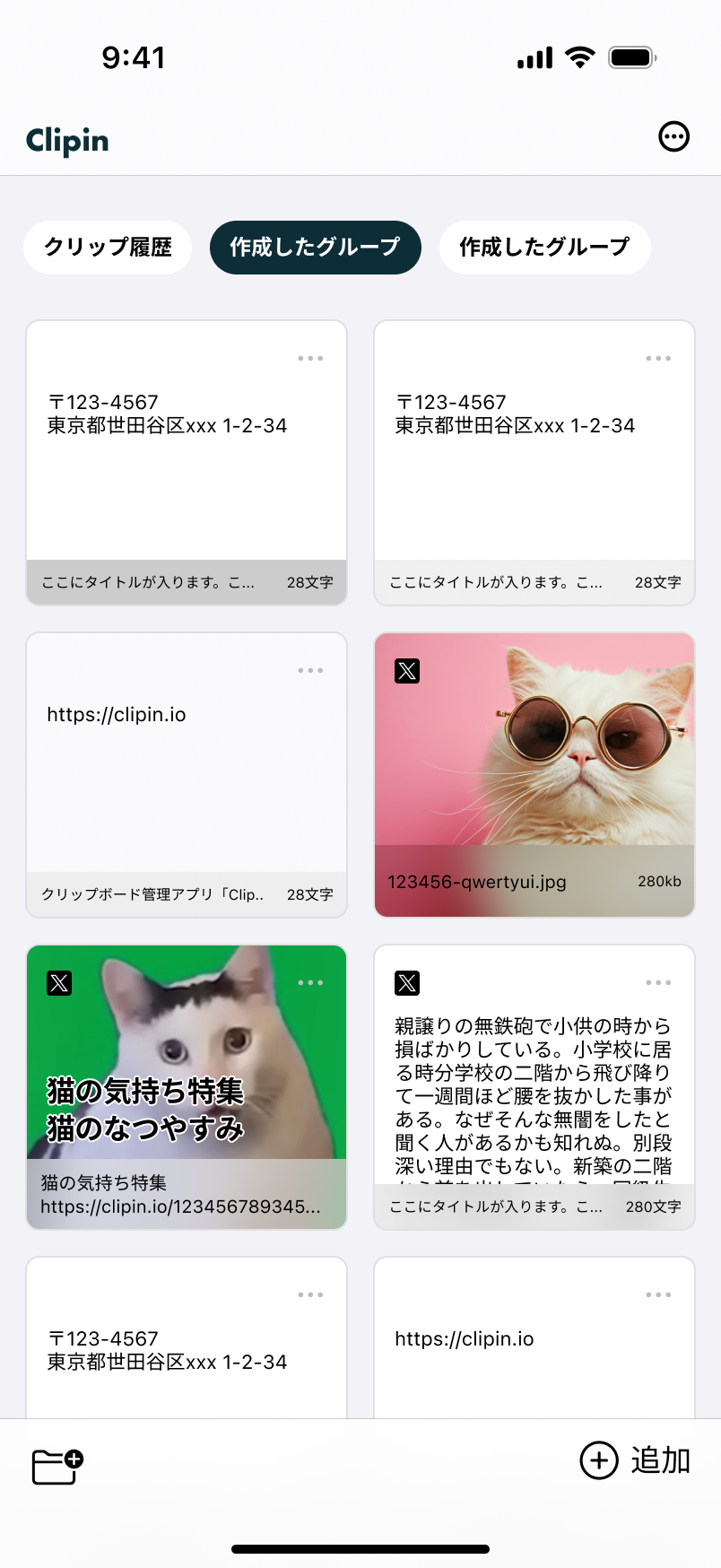Open options menu on the 280文字 text card

click(658, 982)
